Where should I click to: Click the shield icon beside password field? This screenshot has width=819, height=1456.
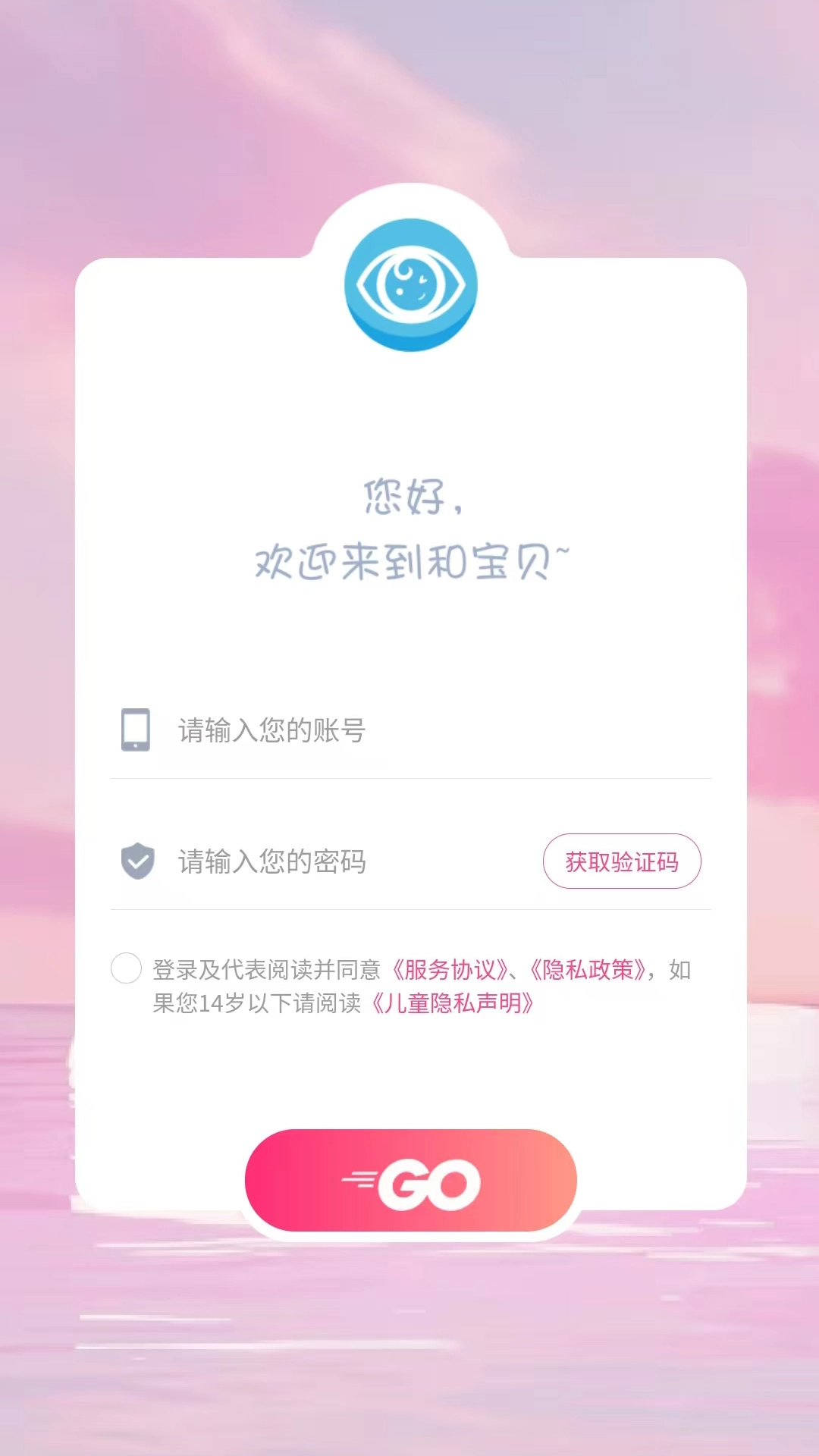coord(137,861)
